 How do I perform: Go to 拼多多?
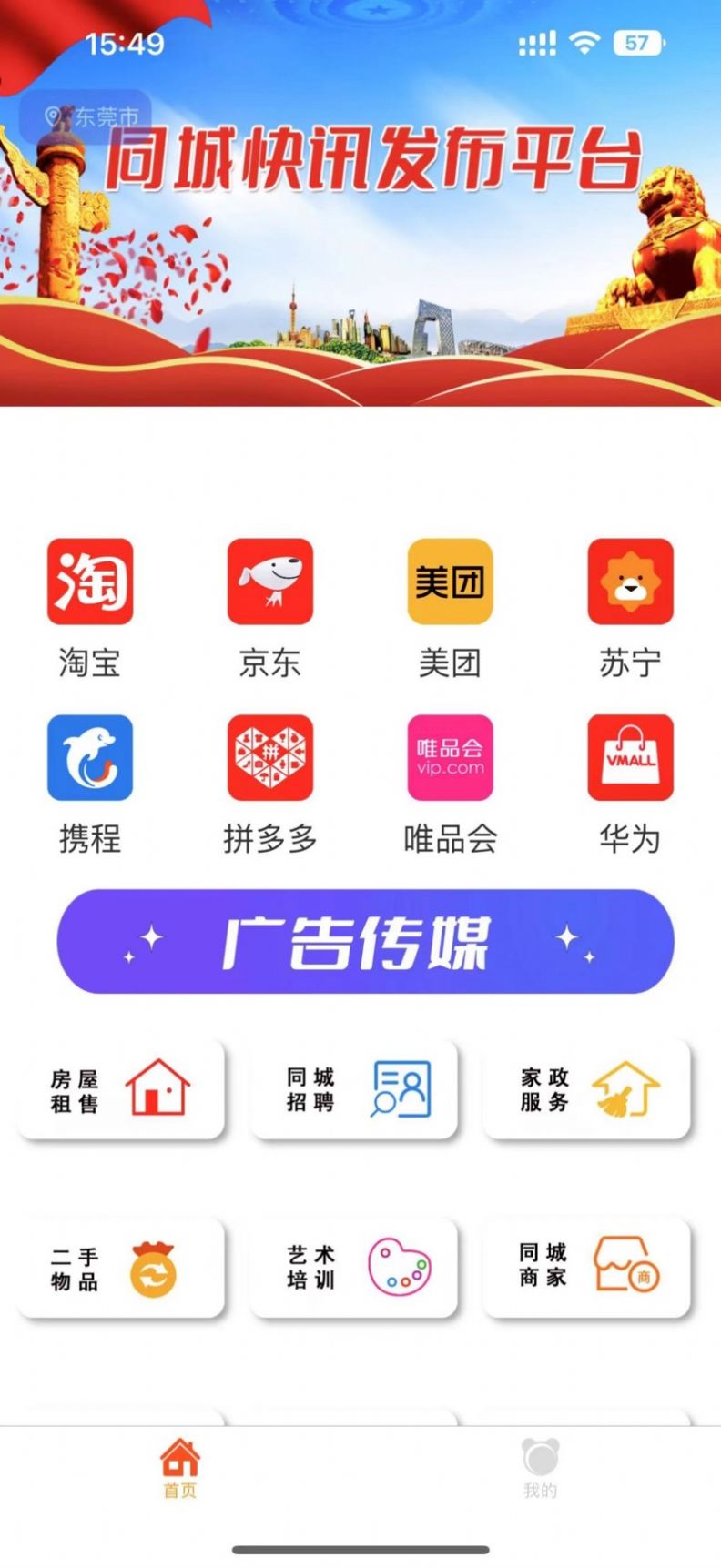[269, 758]
